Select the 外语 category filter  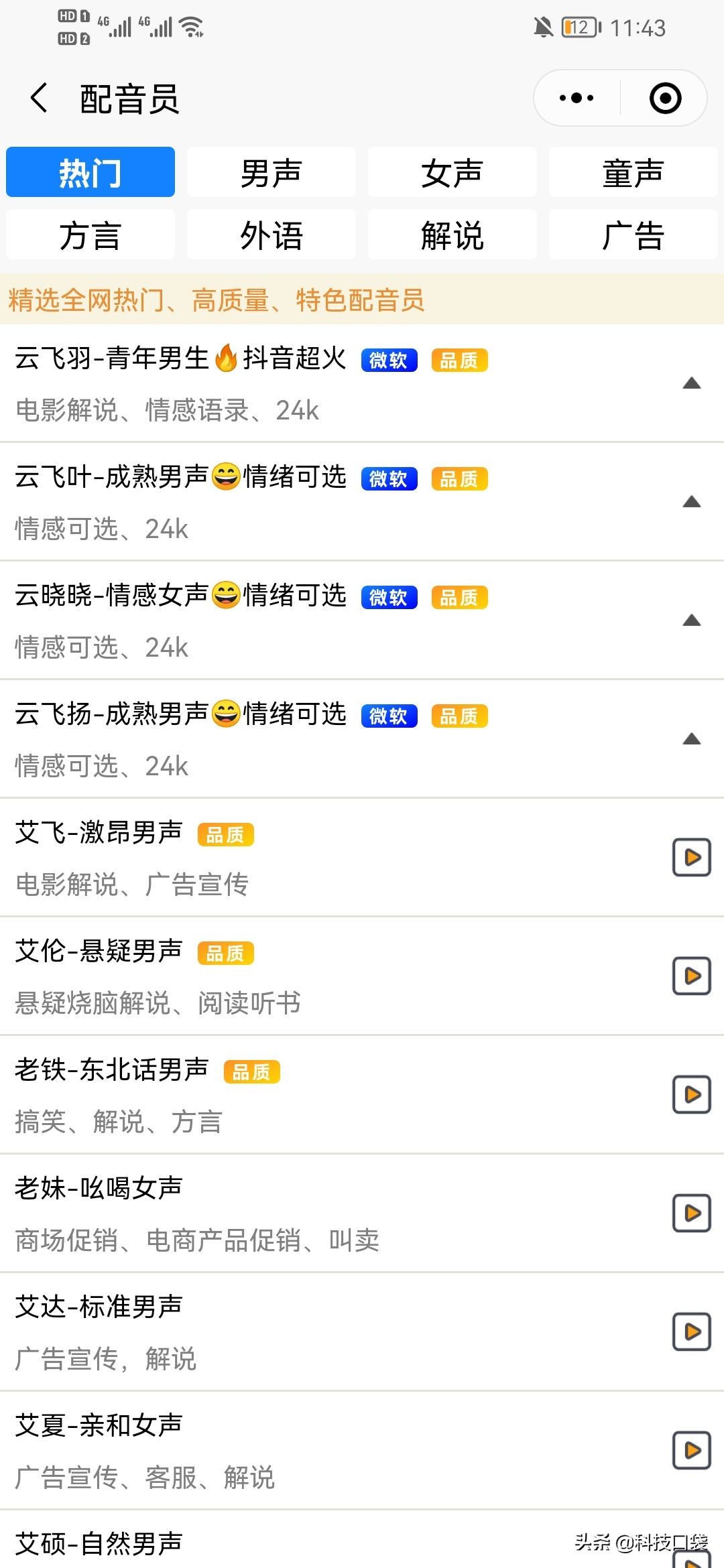click(271, 235)
